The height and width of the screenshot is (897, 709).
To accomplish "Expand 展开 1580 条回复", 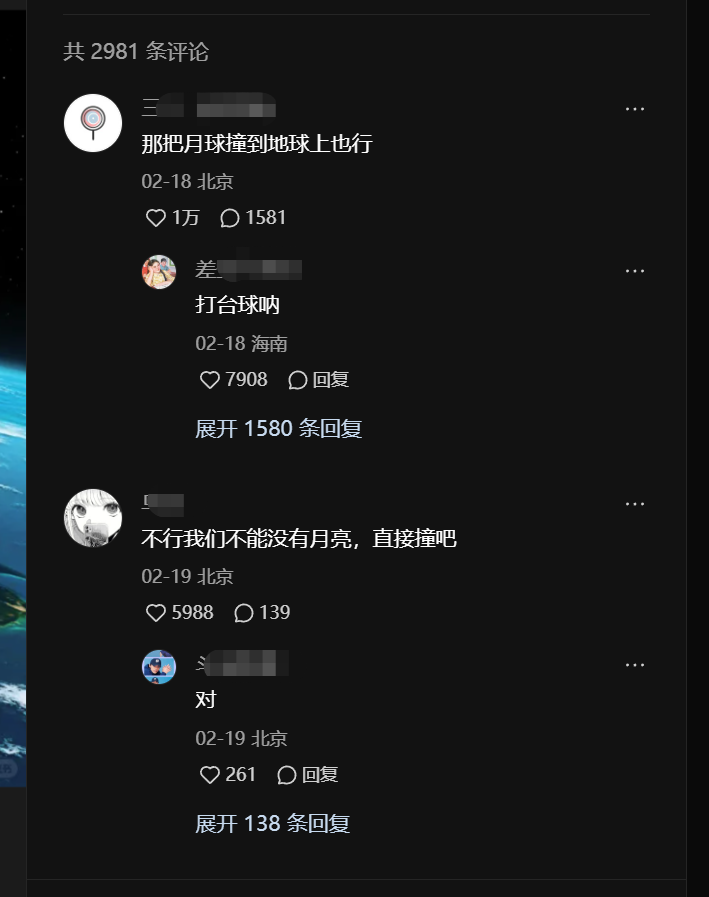I will coord(278,429).
